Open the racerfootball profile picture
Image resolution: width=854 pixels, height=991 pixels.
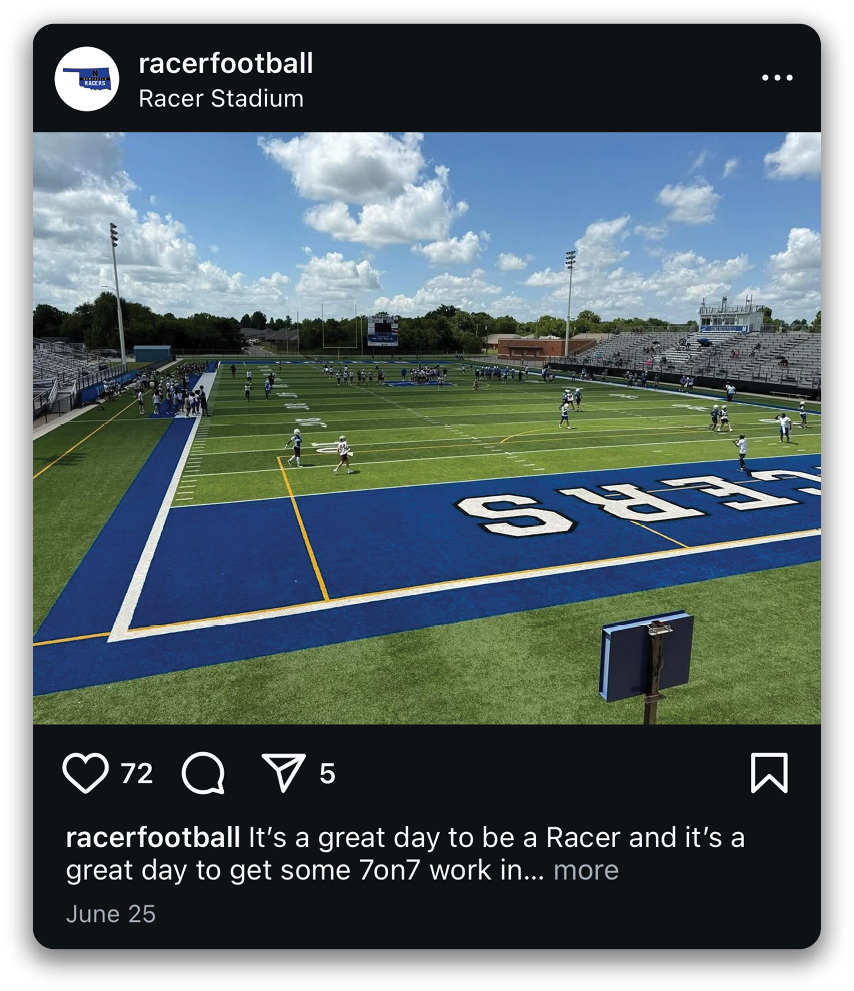click(x=87, y=79)
